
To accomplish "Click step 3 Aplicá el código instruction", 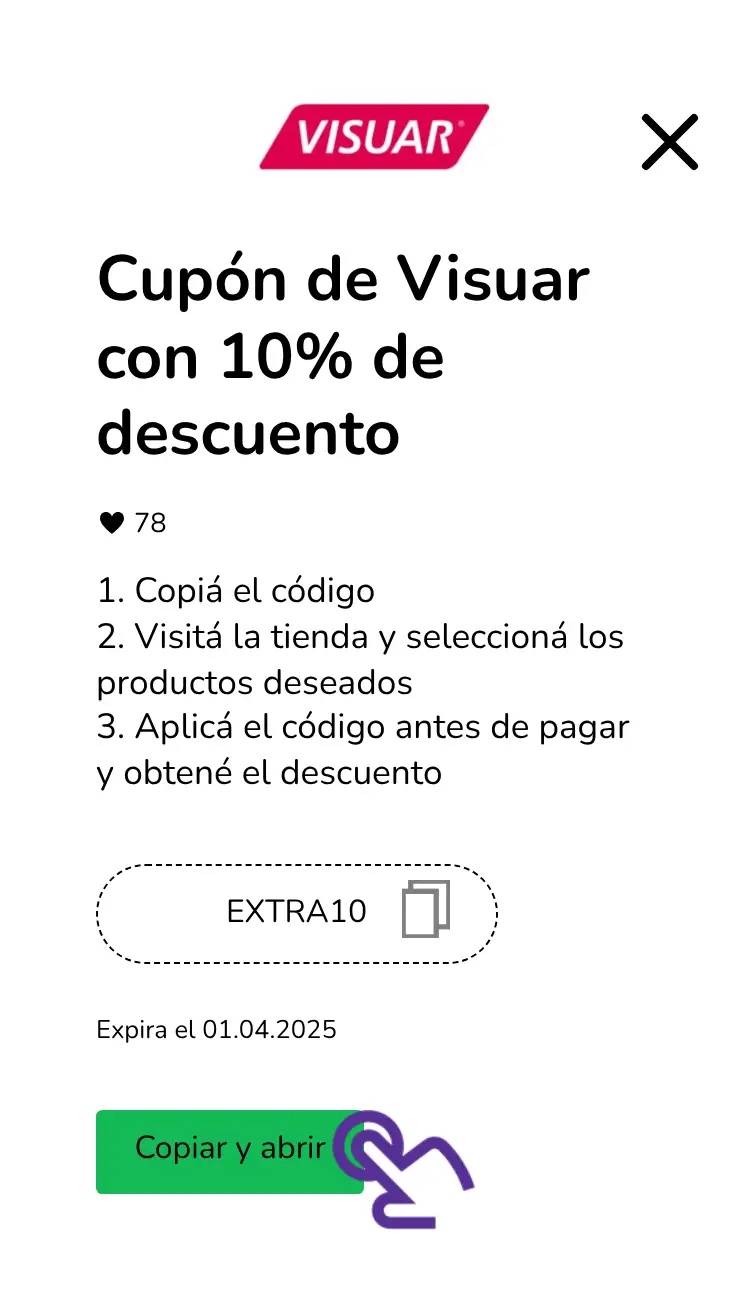I will coord(362,727).
